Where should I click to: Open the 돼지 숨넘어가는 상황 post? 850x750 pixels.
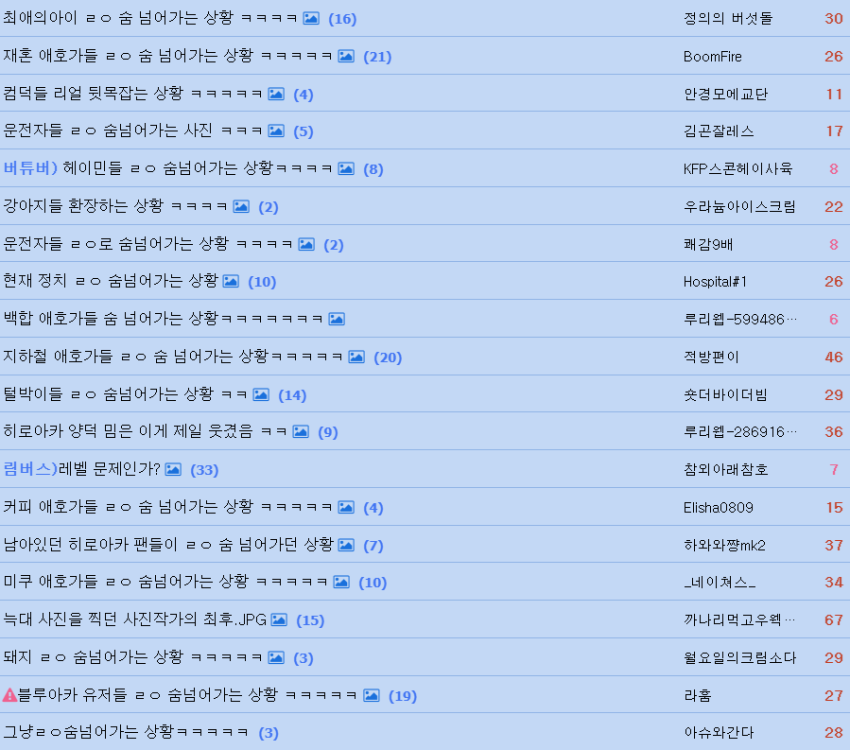click(x=132, y=657)
